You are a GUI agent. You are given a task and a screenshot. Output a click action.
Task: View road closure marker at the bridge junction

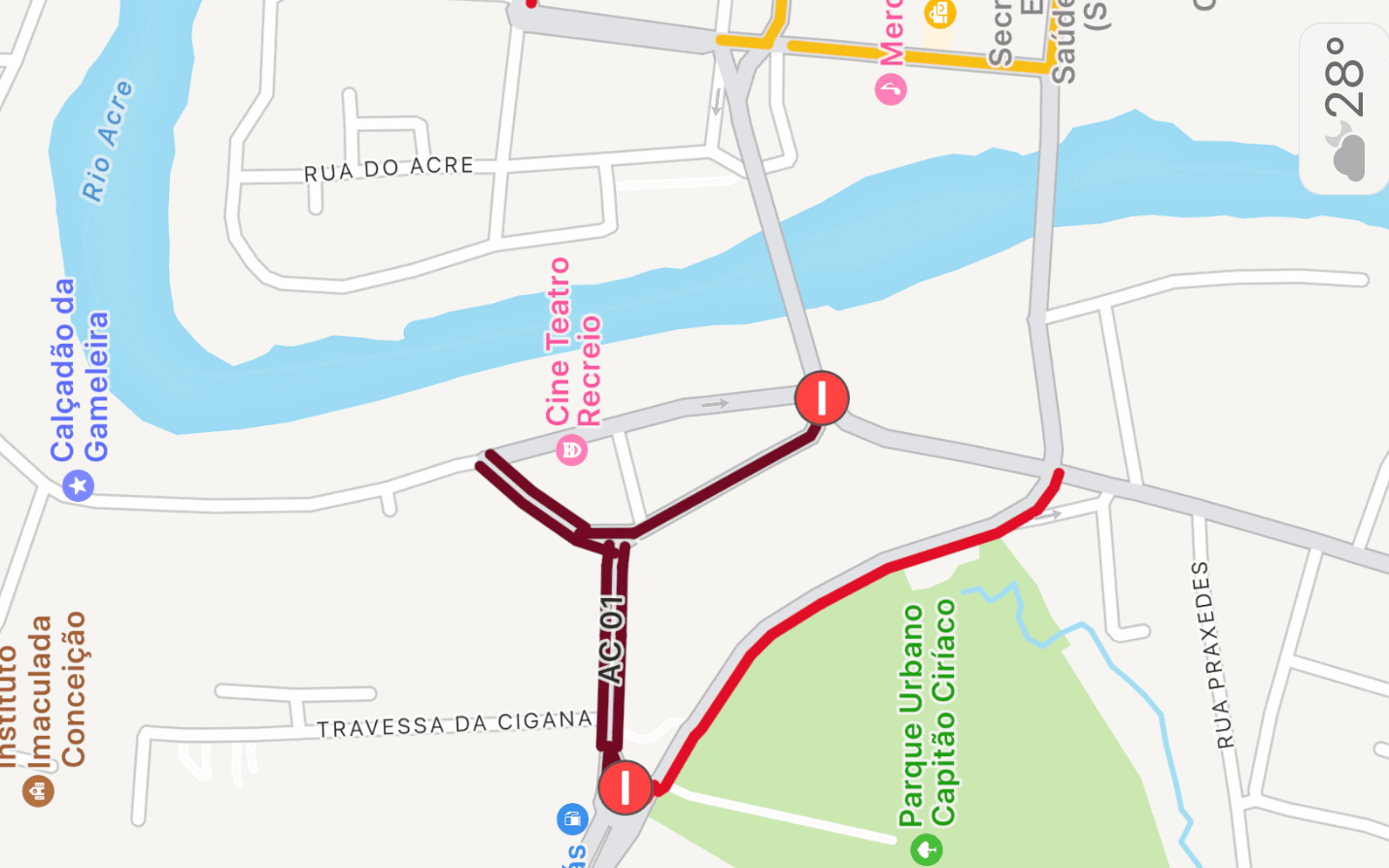[822, 398]
